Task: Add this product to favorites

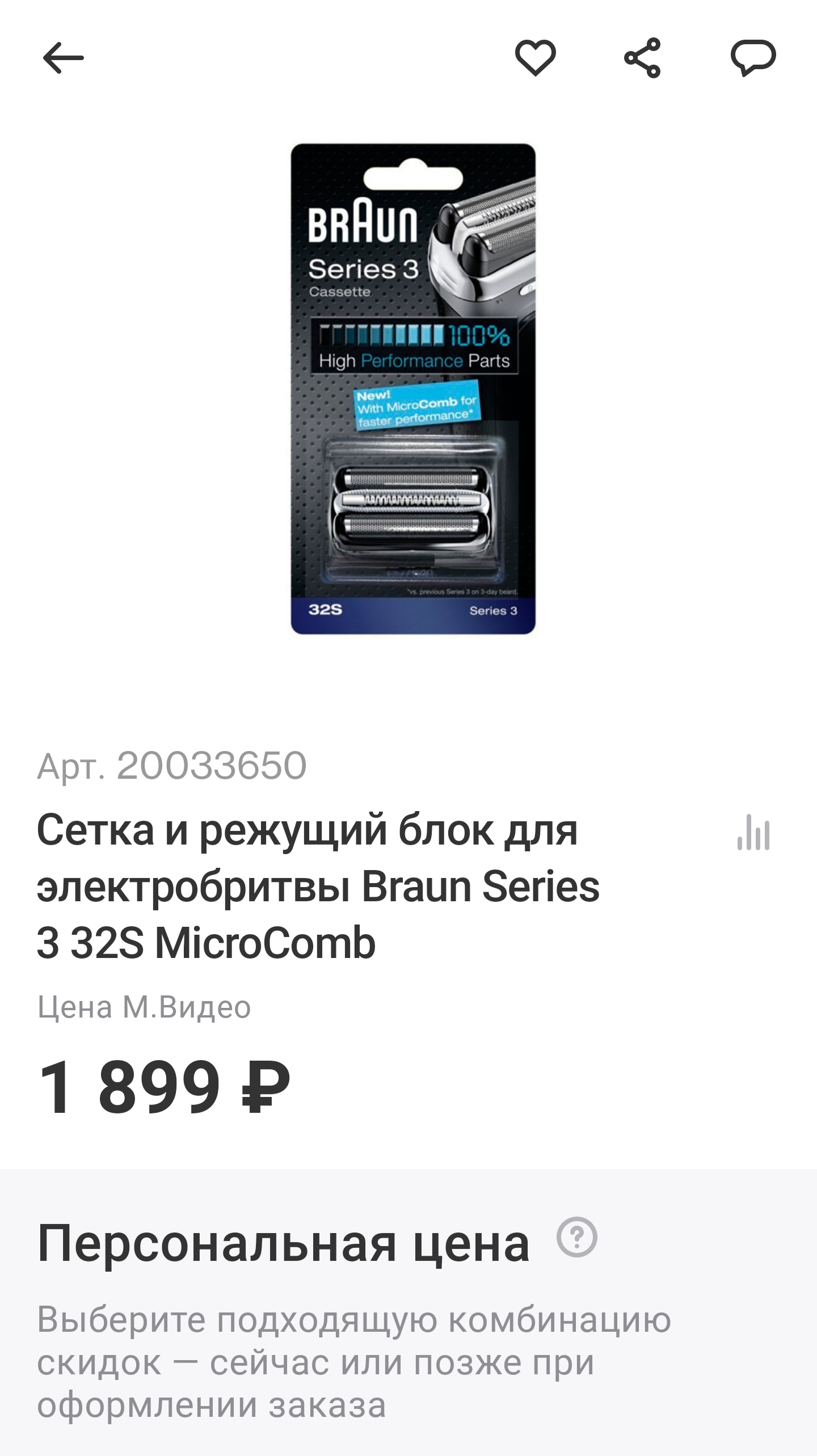Action: [535, 57]
